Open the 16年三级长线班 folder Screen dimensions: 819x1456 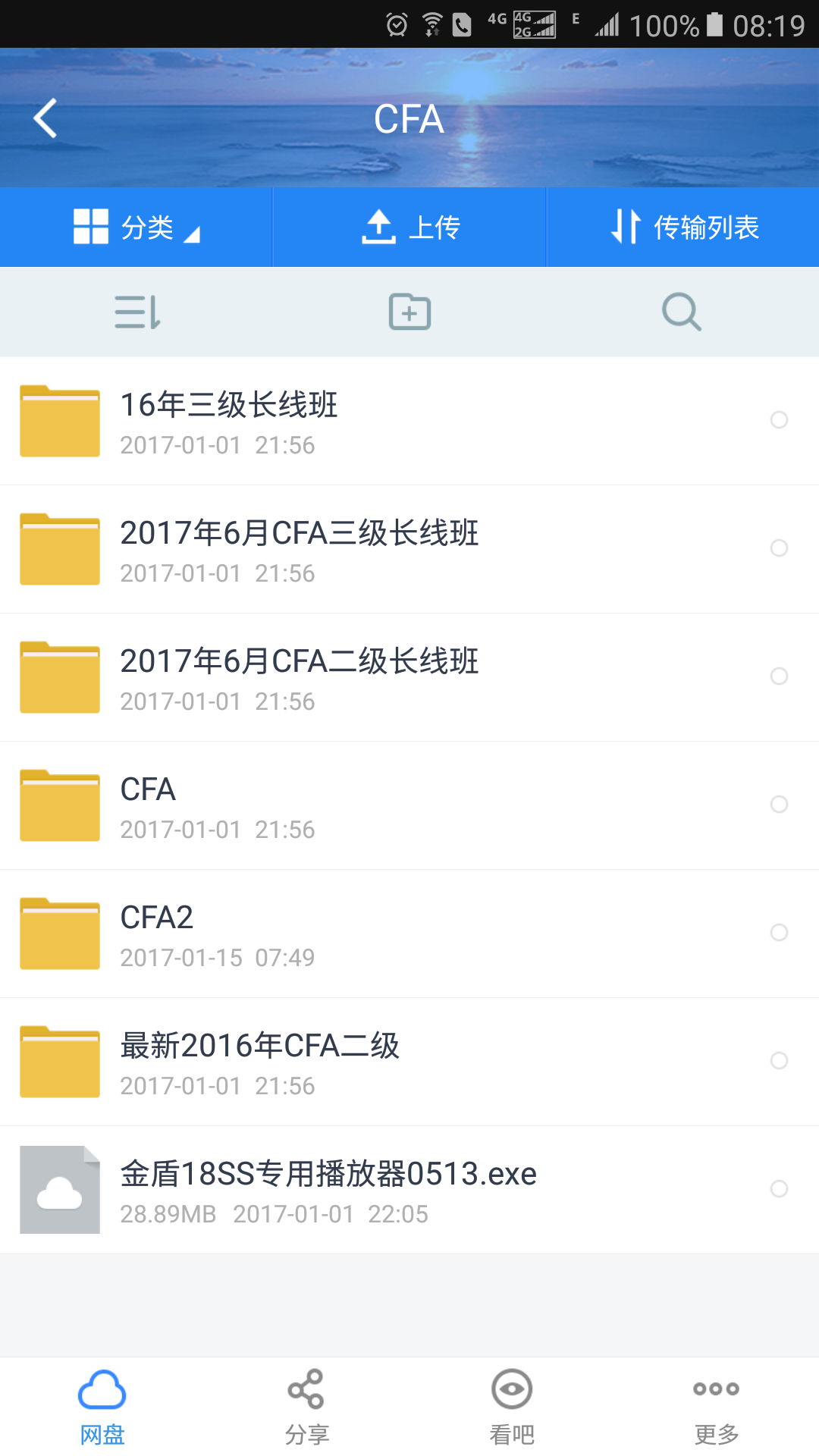pyautogui.click(x=303, y=421)
